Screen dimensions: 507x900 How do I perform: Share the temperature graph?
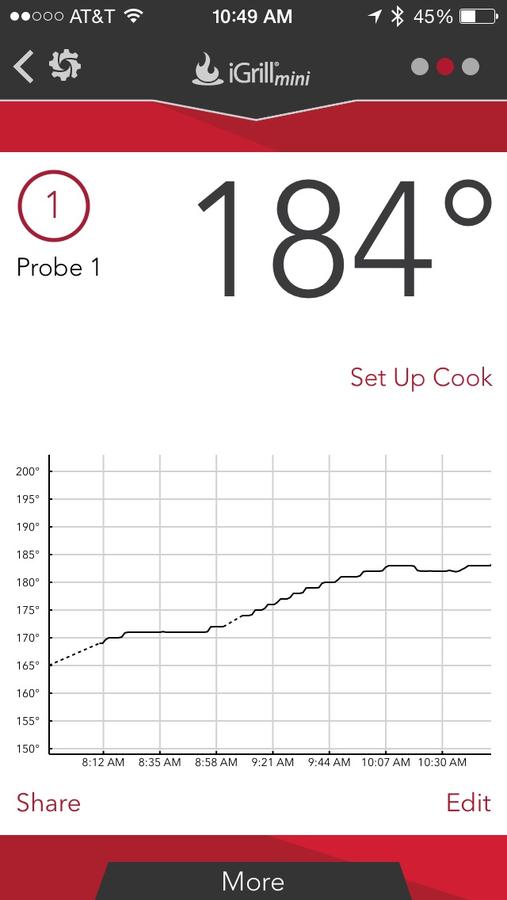[x=48, y=802]
